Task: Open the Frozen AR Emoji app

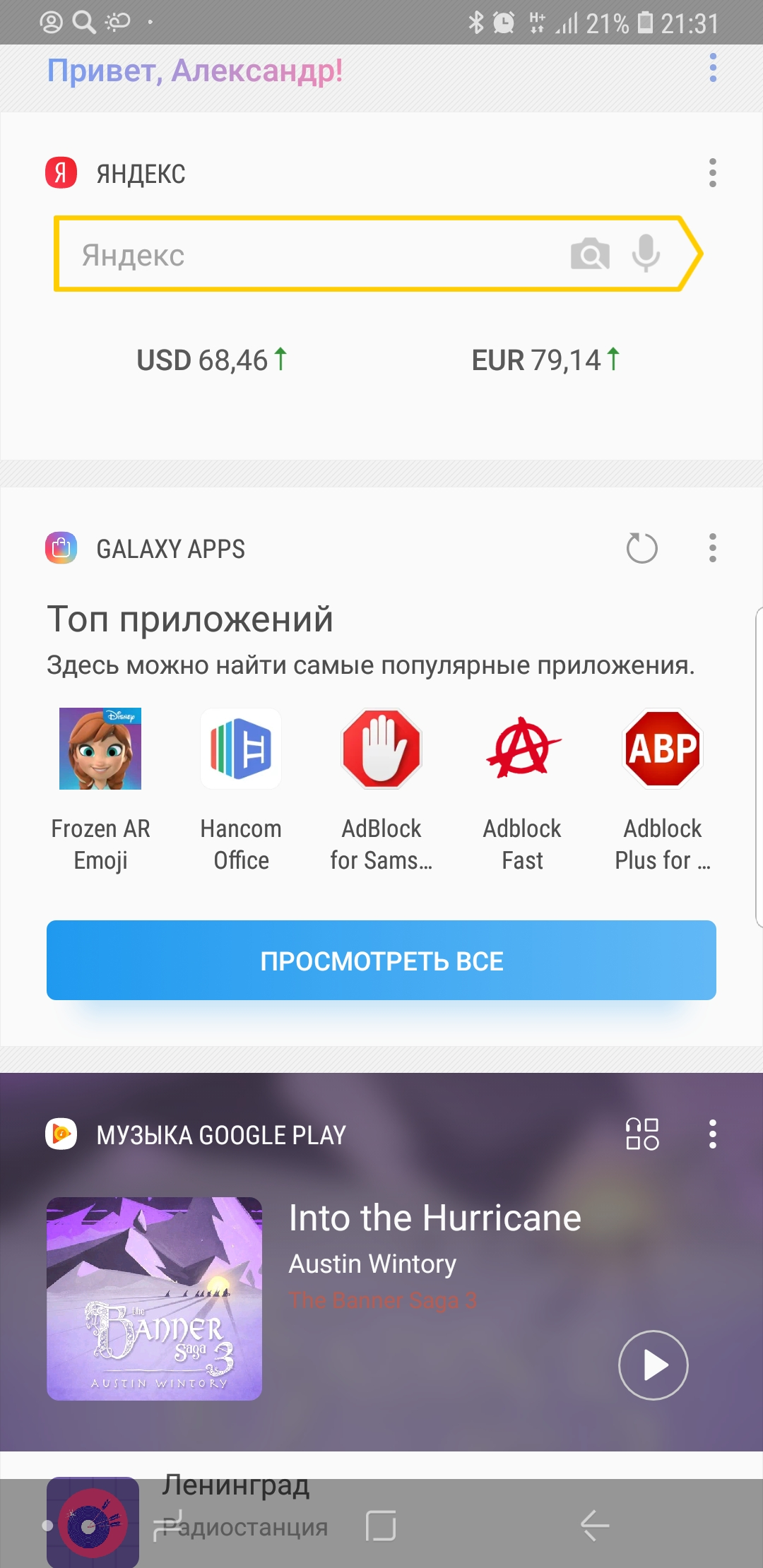Action: [x=100, y=790]
